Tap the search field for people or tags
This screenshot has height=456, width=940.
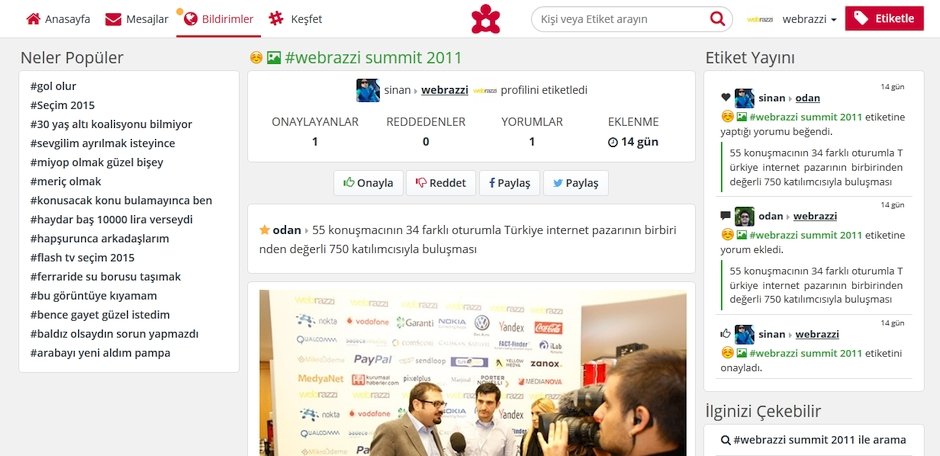tap(620, 19)
